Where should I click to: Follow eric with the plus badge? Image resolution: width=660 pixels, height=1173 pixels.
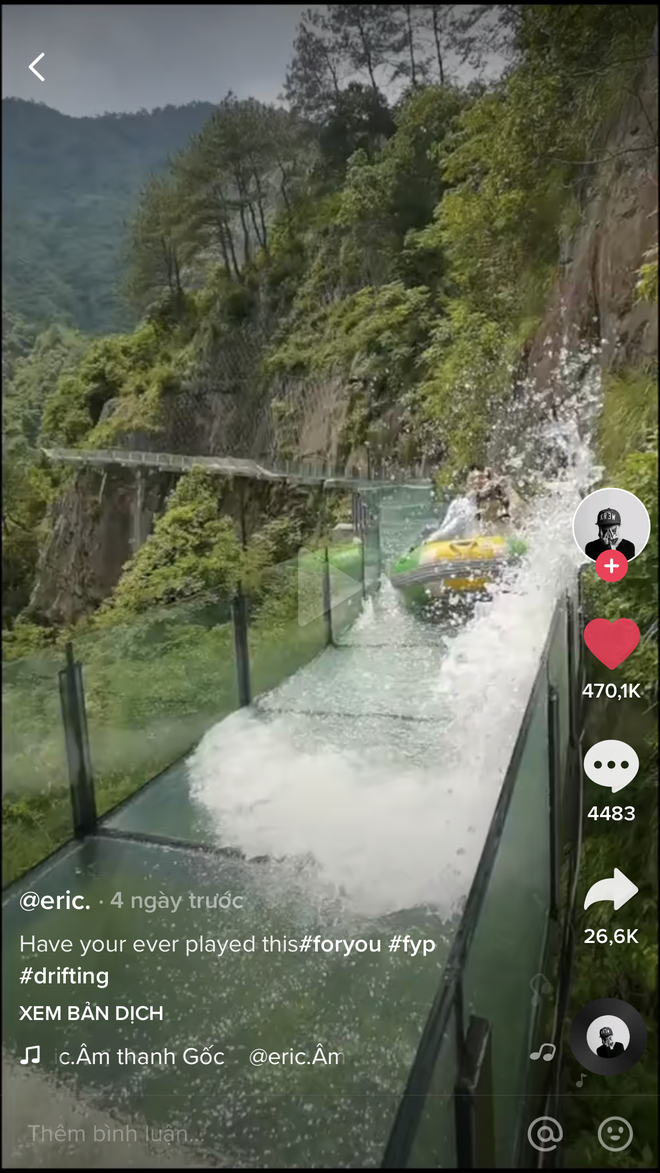611,567
